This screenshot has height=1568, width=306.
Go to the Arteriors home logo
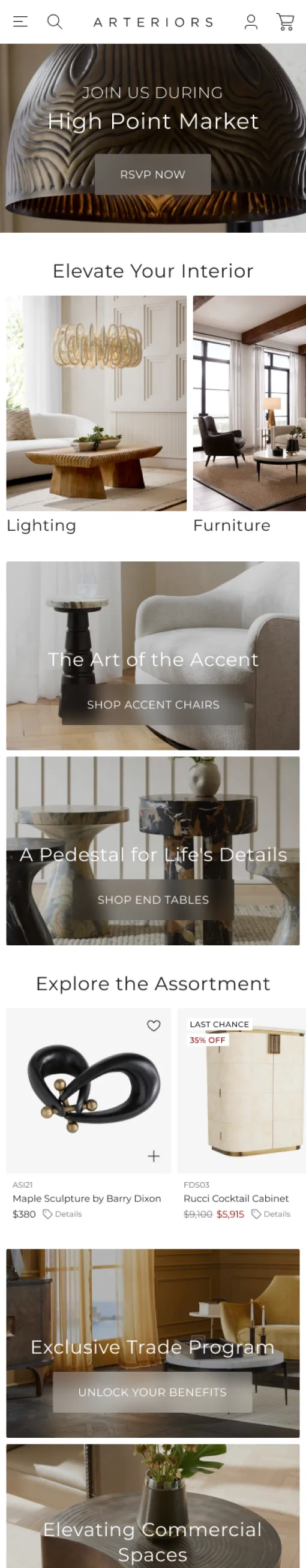pos(154,23)
